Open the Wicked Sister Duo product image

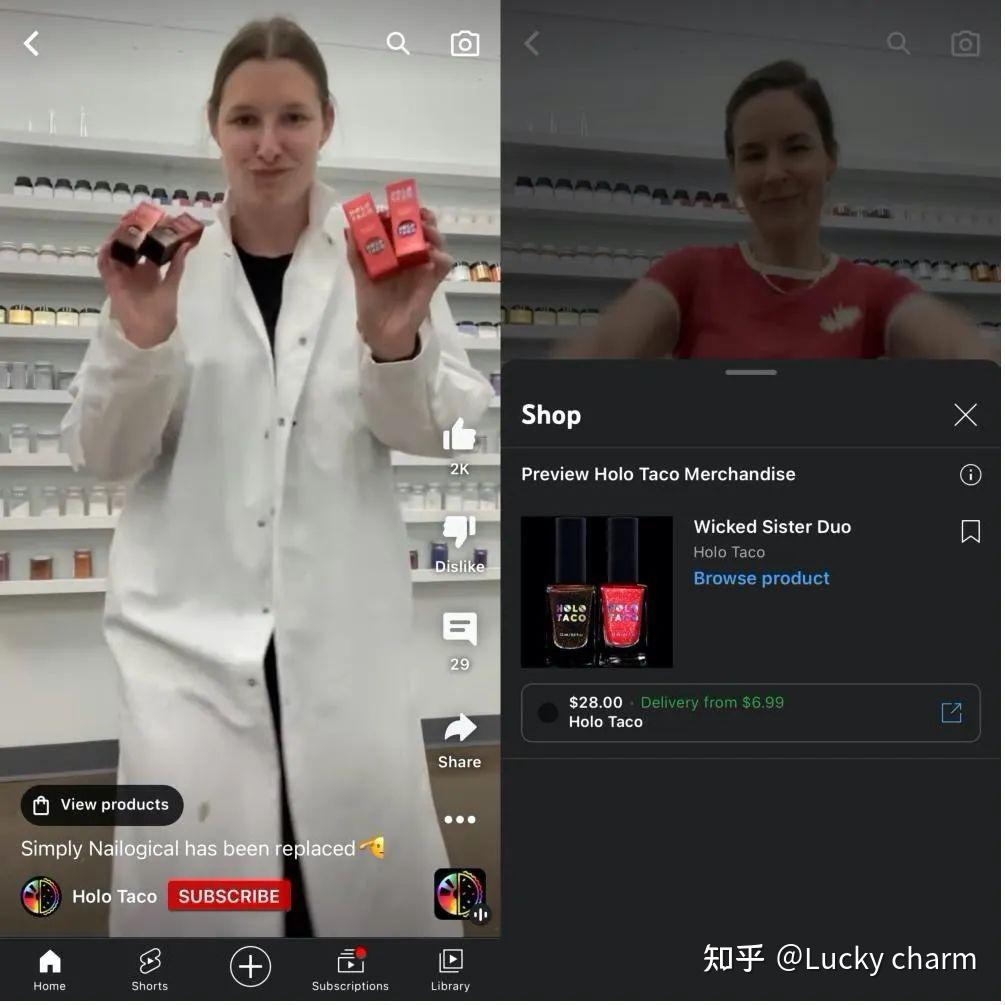[x=597, y=592]
